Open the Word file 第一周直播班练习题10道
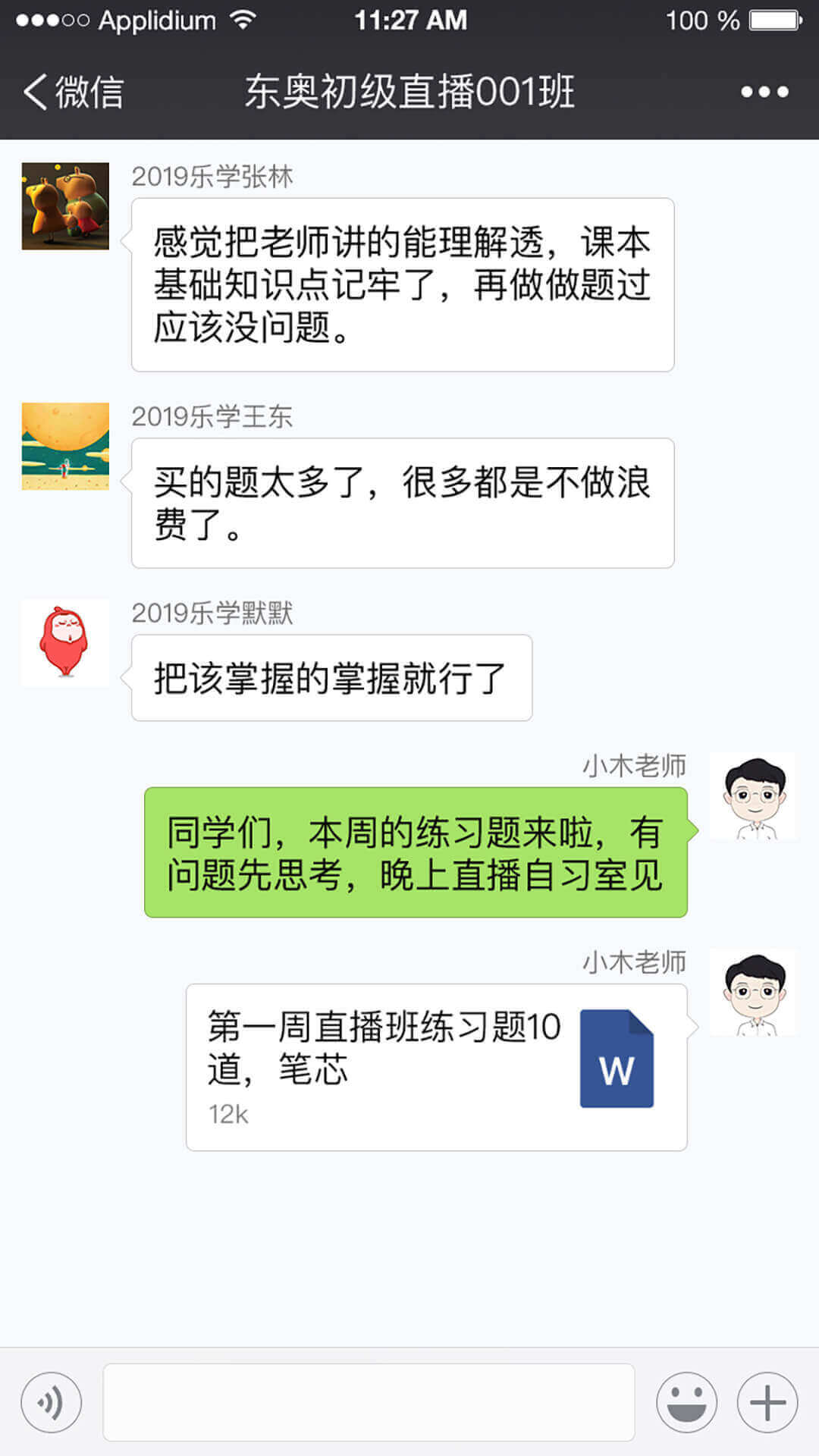The height and width of the screenshot is (1456, 819). coord(436,1067)
